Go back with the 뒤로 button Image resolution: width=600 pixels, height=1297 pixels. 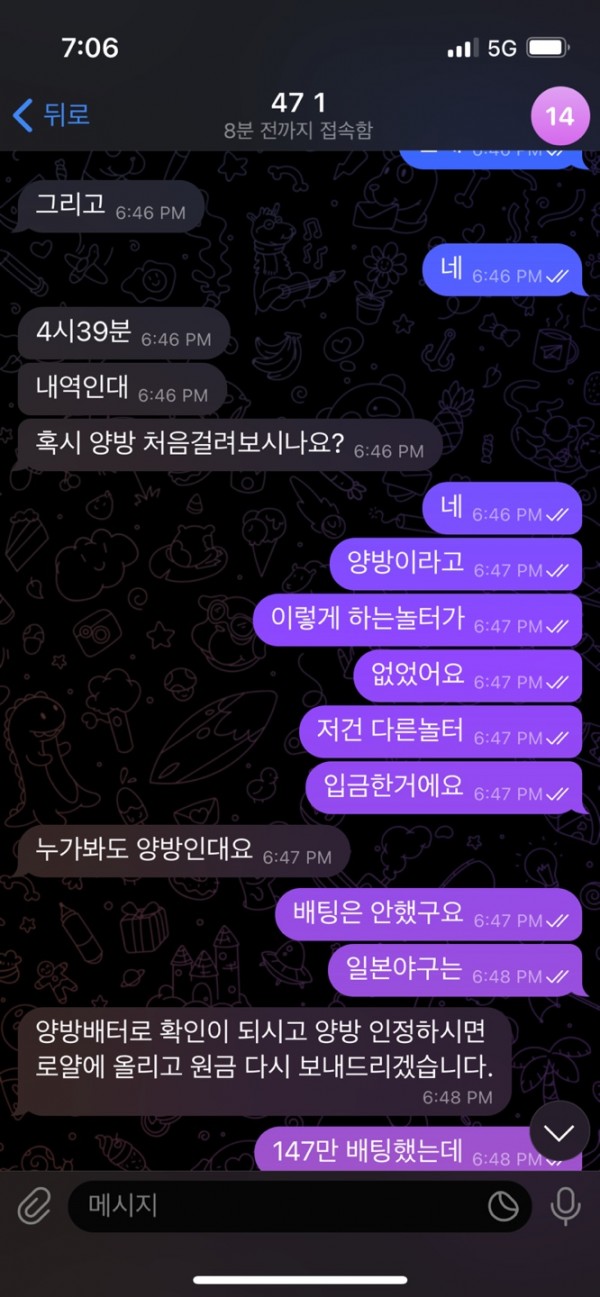coord(52,115)
